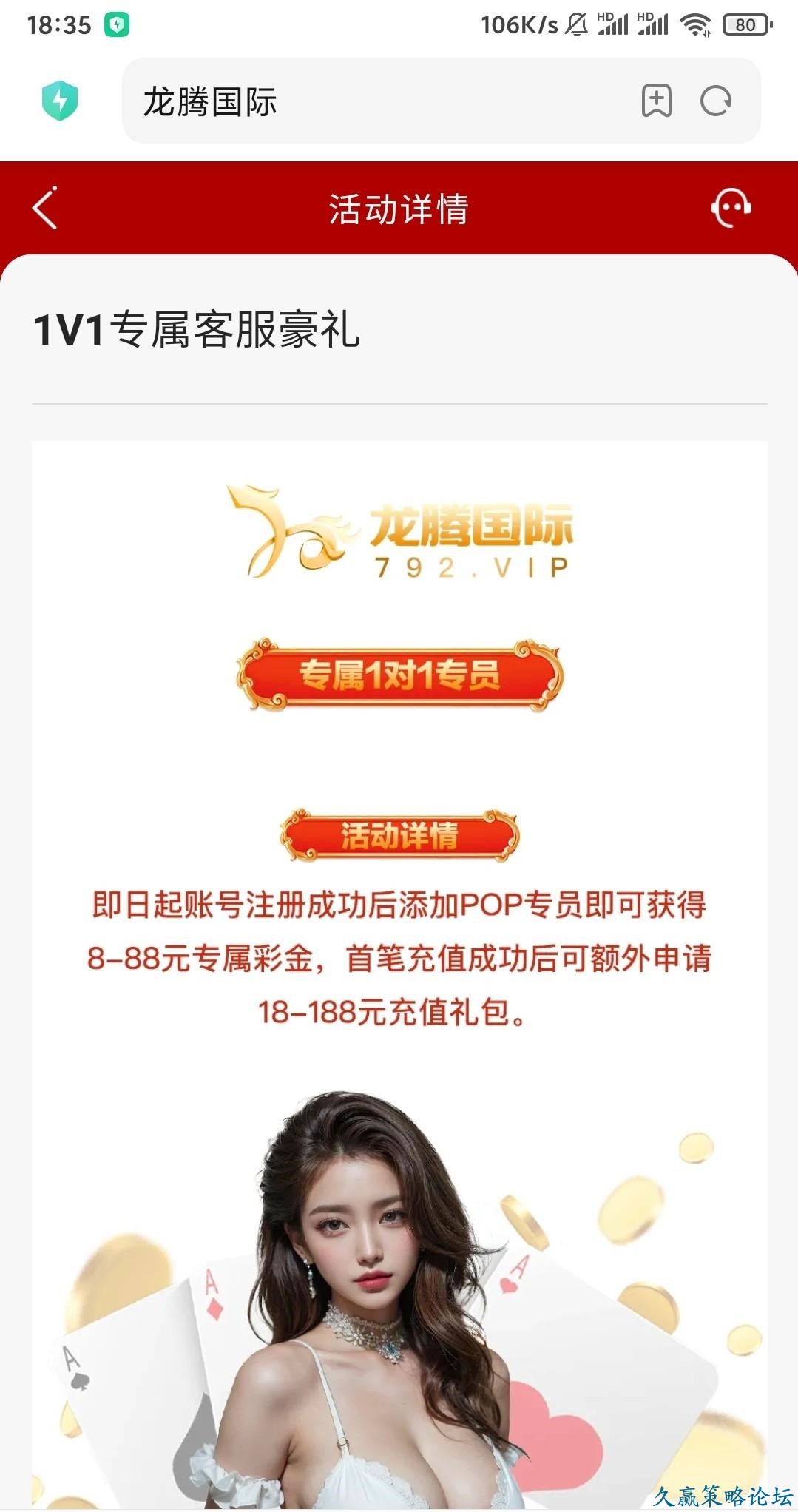Go back from the 活动详情 page
Screen dimensions: 798x1512
[45, 209]
